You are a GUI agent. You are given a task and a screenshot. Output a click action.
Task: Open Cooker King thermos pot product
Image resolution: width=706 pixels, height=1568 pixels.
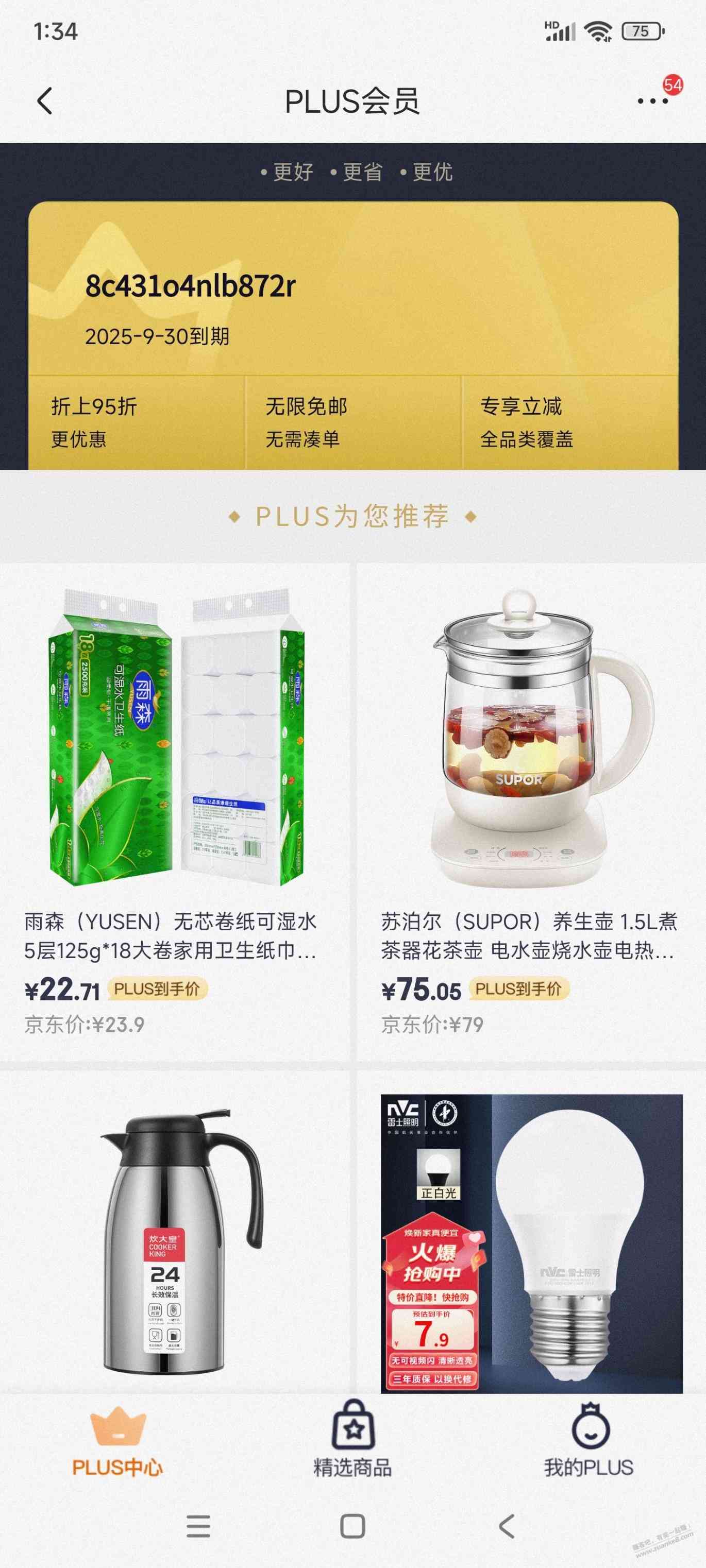(x=175, y=1242)
